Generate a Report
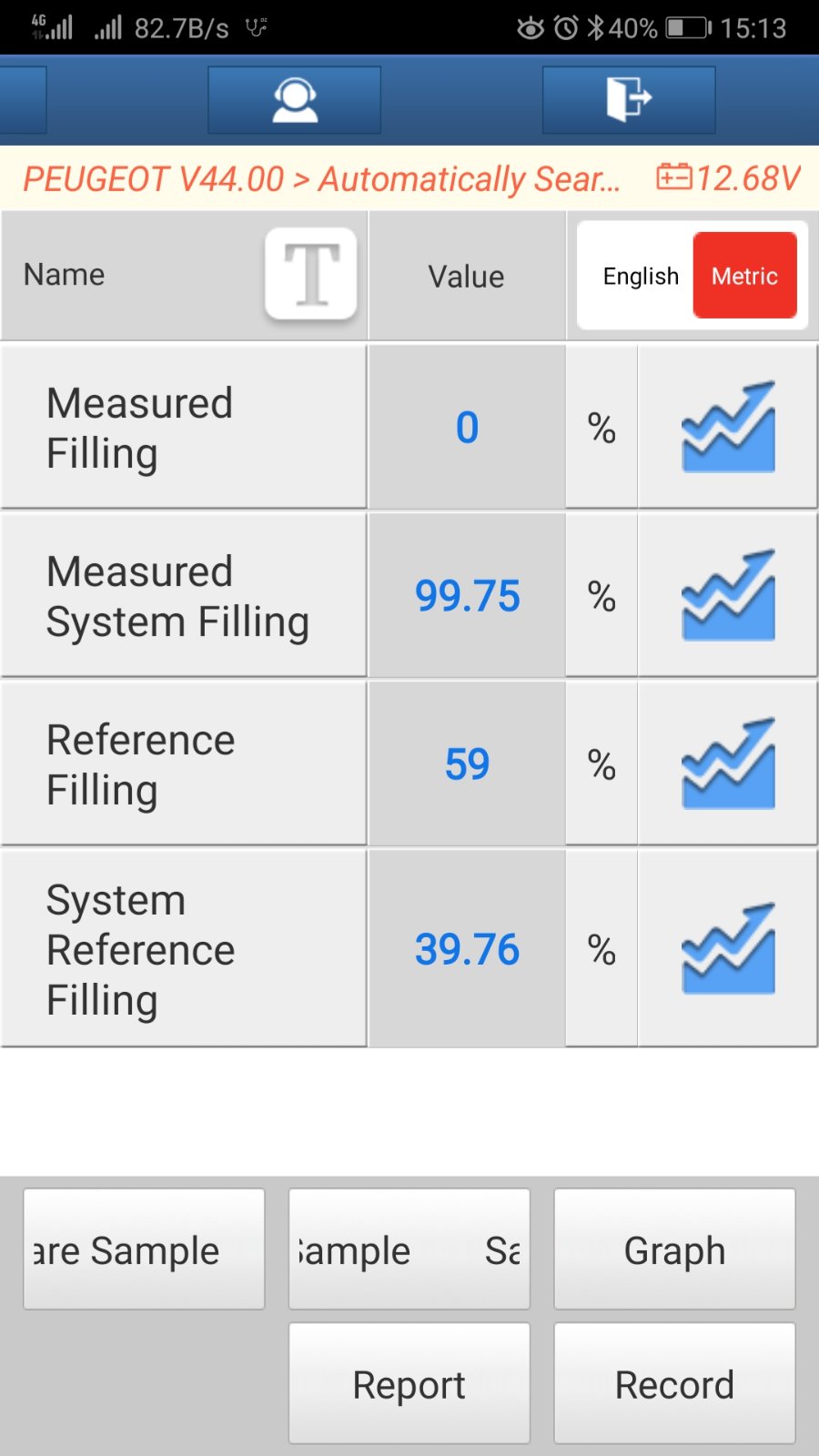 point(409,1383)
